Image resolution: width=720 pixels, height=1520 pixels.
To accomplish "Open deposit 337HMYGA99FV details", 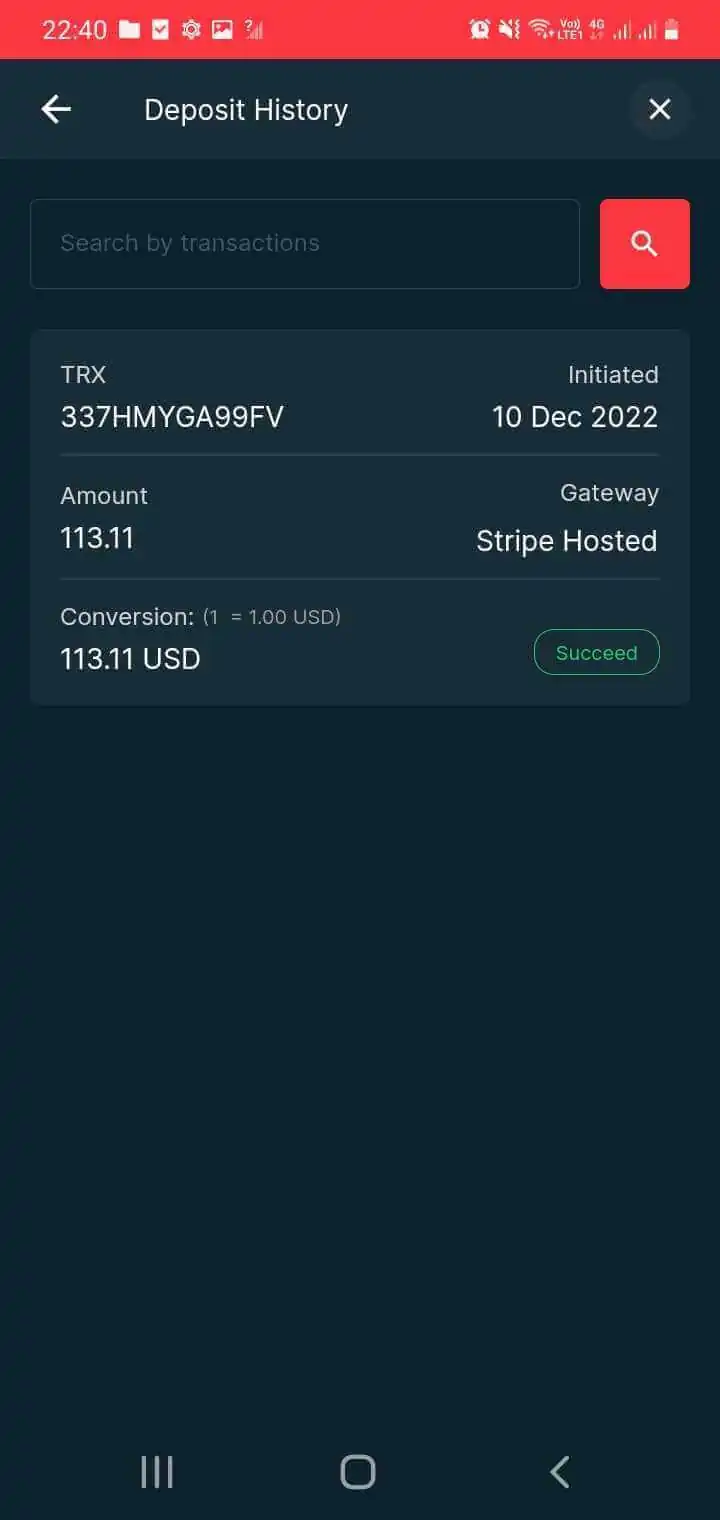I will pos(359,516).
